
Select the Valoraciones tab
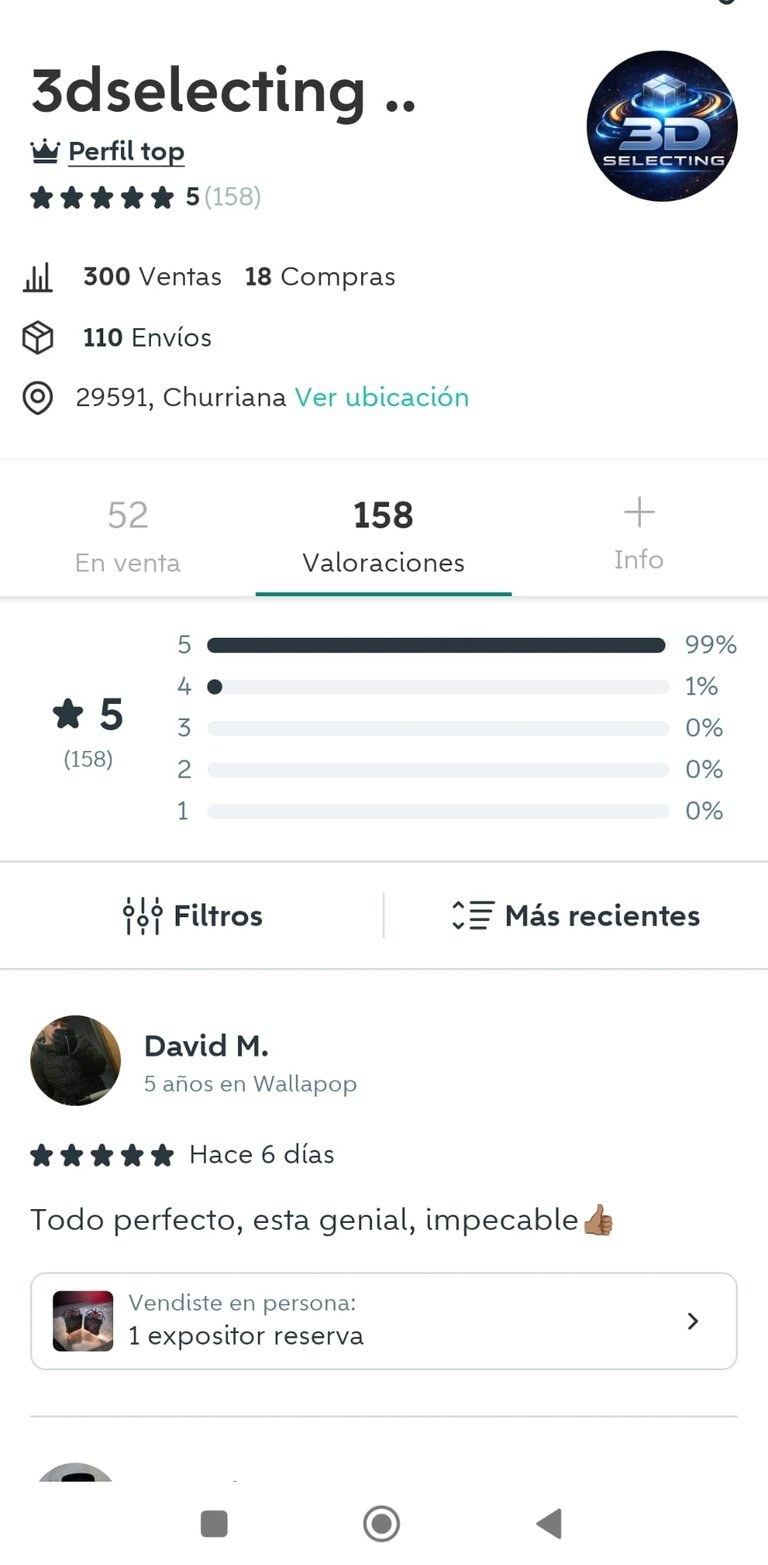click(383, 536)
